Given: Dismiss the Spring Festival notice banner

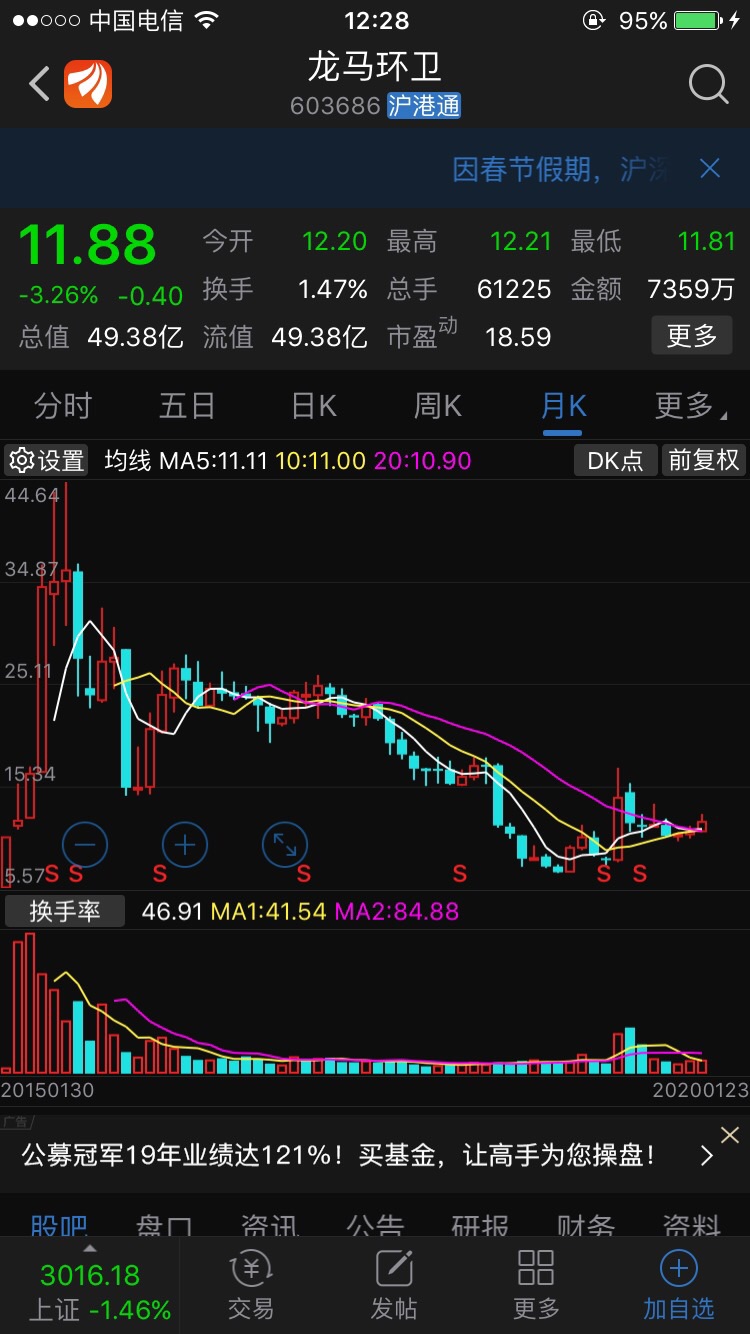Looking at the screenshot, I should (710, 168).
